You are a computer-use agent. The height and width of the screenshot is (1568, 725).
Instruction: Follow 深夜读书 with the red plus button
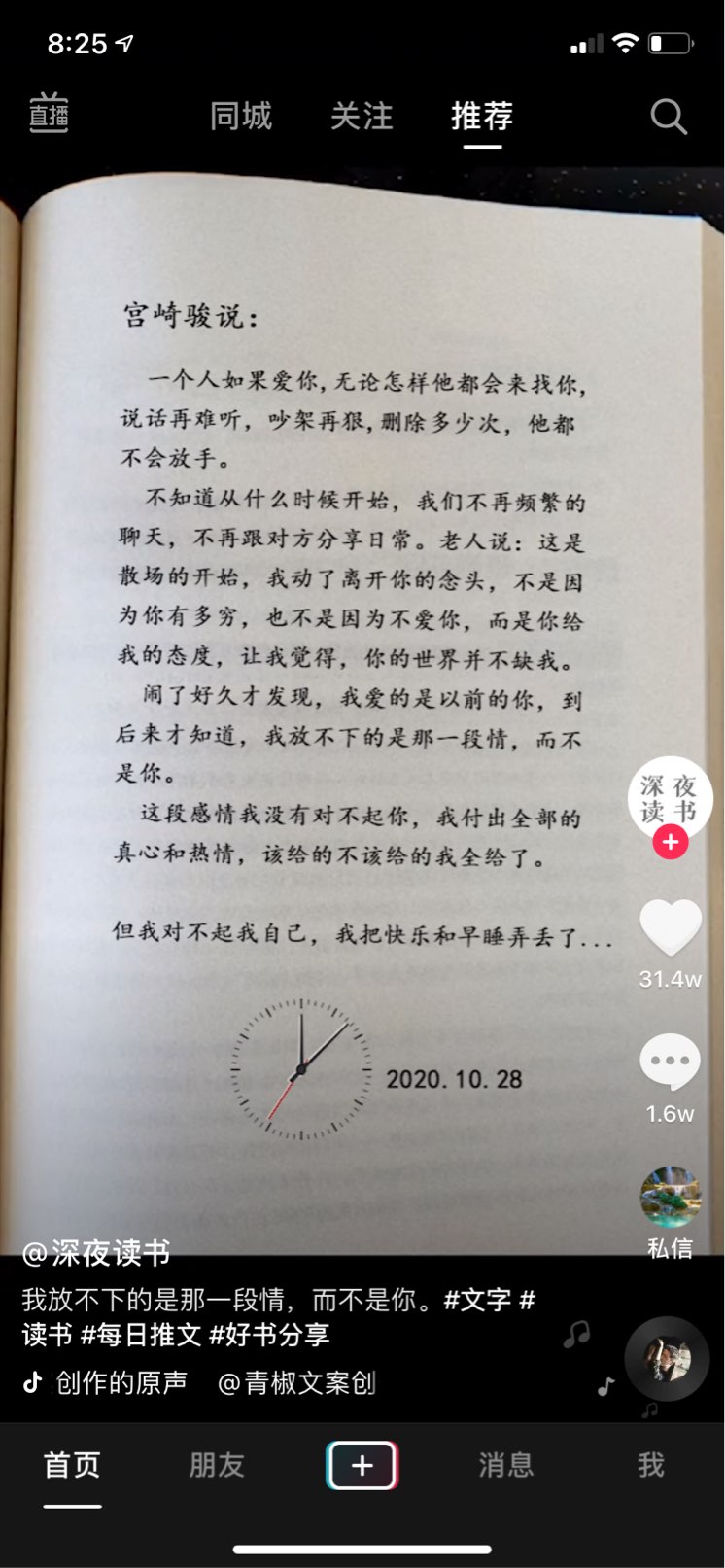[x=670, y=842]
